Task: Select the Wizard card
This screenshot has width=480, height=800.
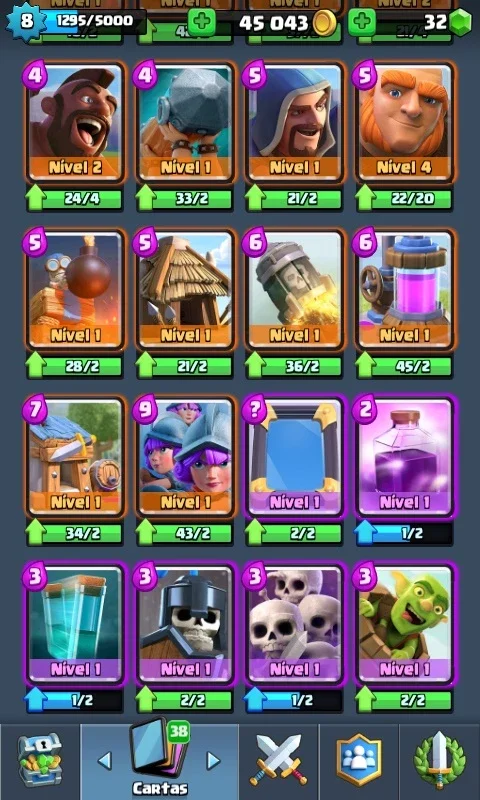Action: (x=294, y=122)
